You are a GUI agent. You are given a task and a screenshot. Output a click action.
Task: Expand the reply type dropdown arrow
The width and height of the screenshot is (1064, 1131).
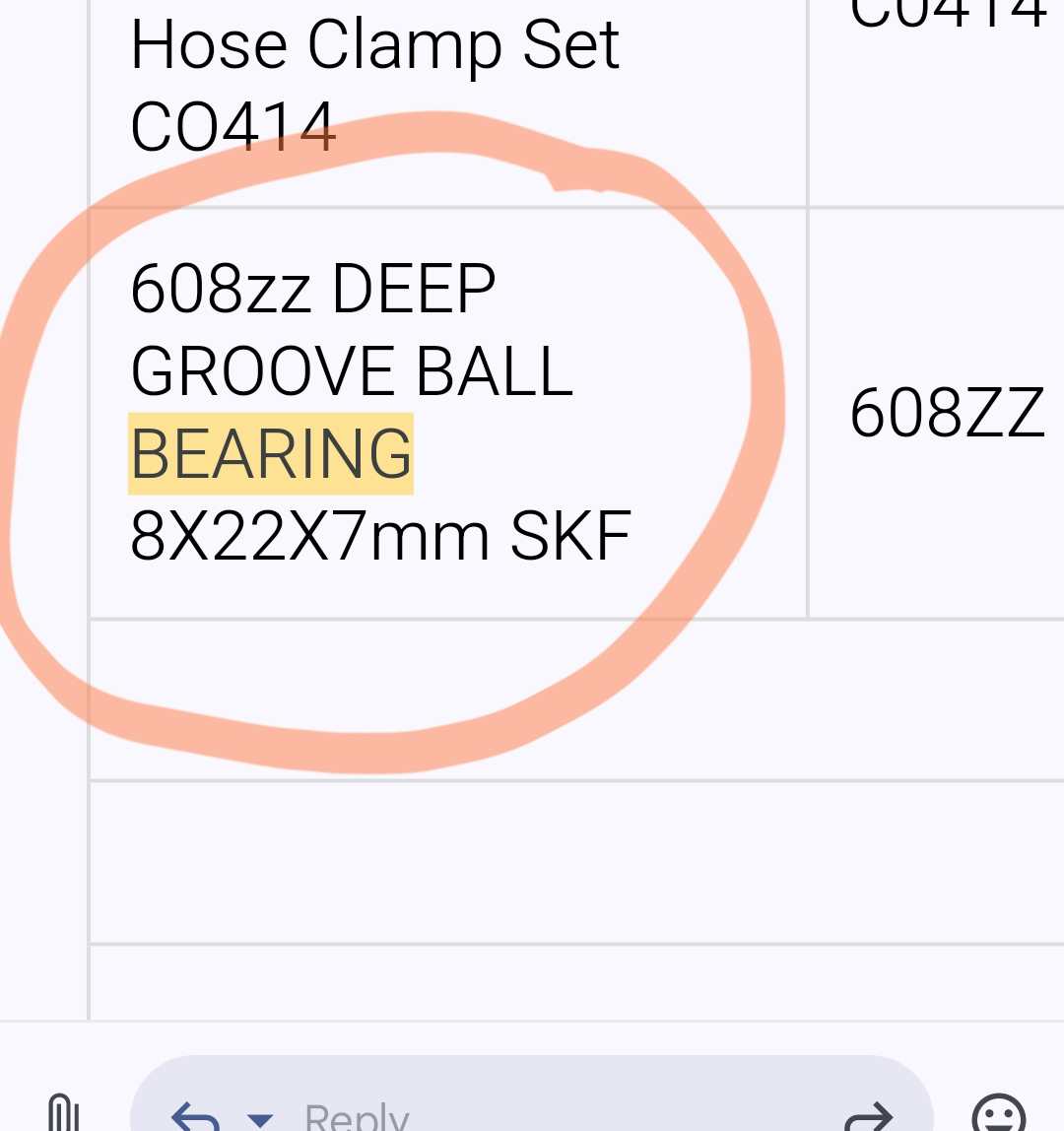tap(260, 1119)
